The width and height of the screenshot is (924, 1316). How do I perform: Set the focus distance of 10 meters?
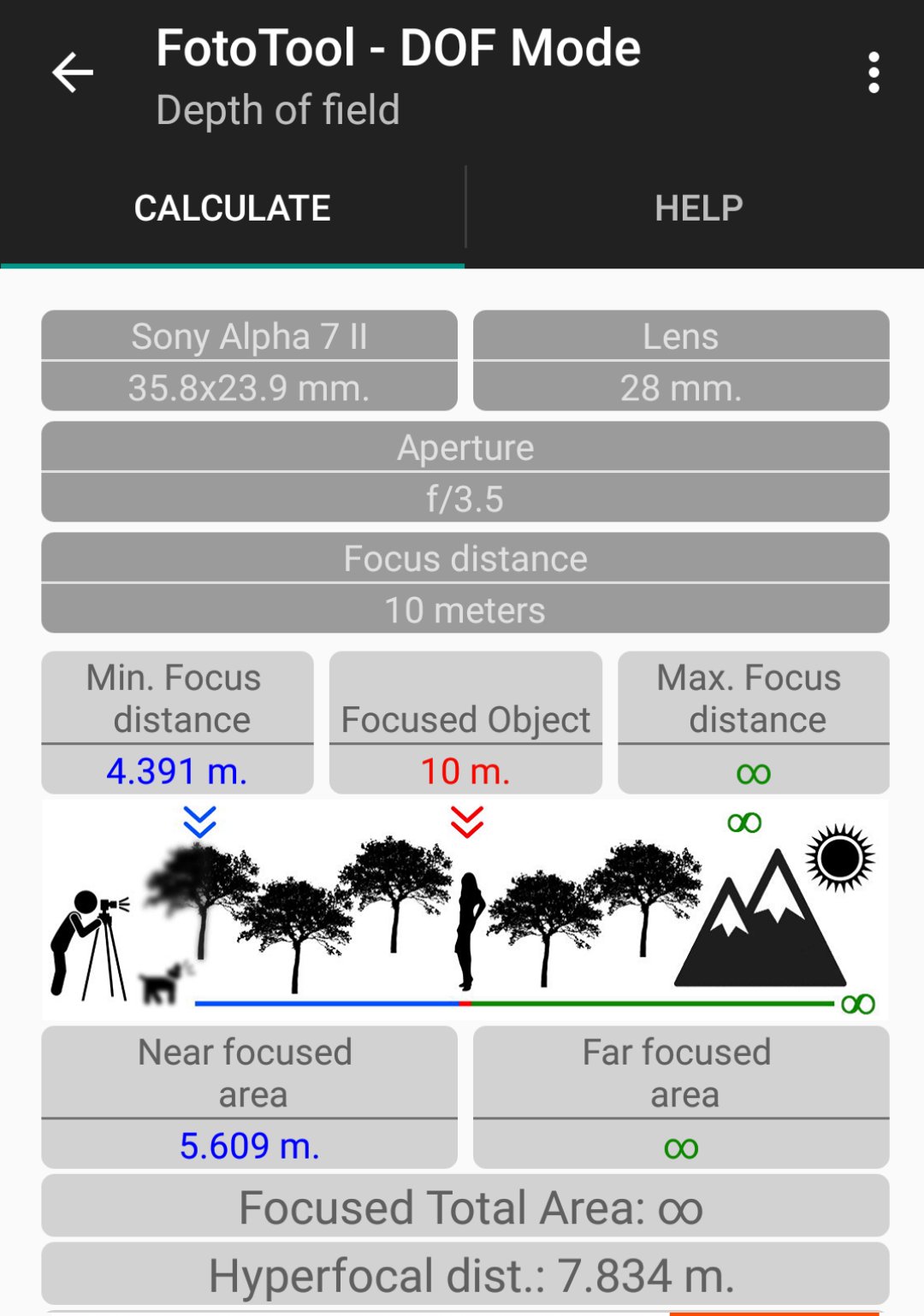pyautogui.click(x=465, y=583)
